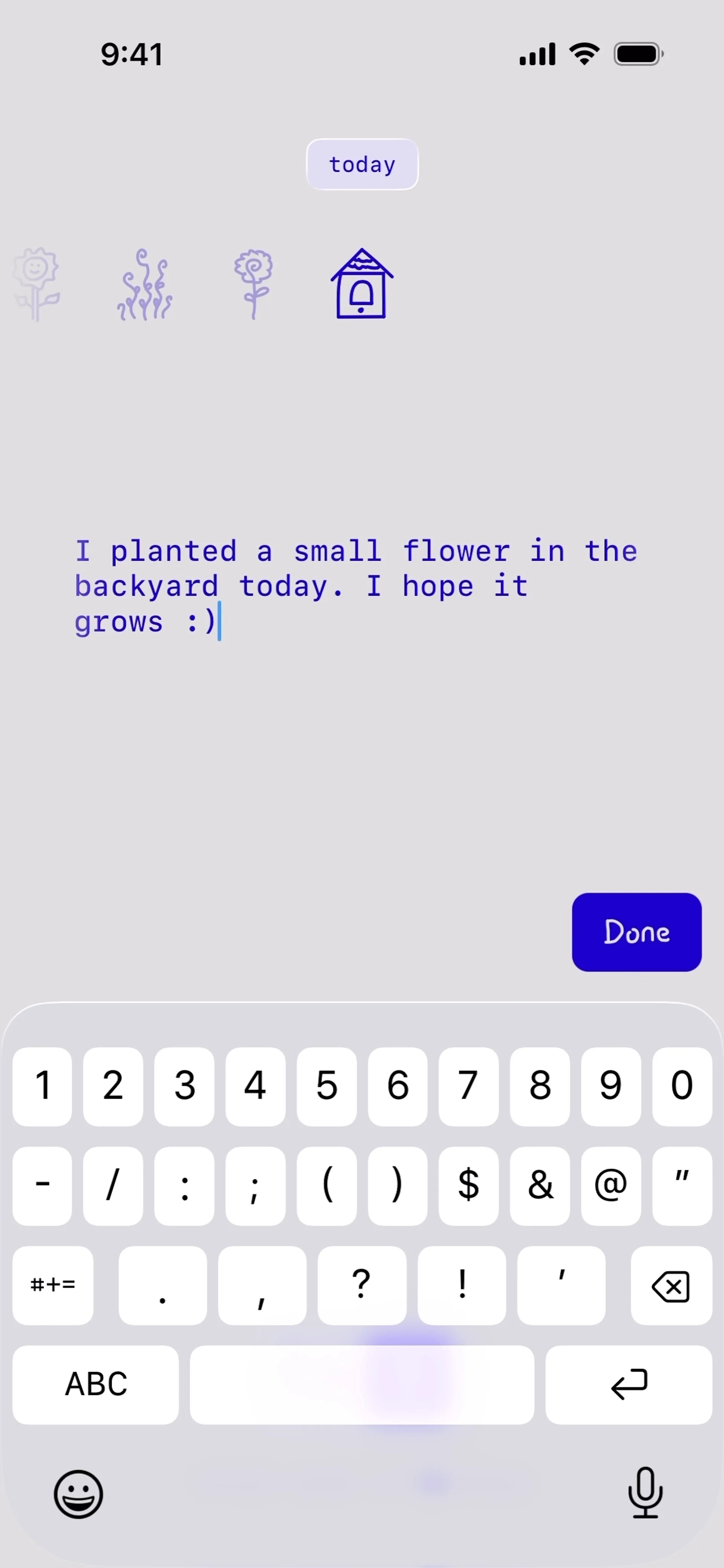The height and width of the screenshot is (1568, 724).
Task: Select the house with bell icon
Action: coord(362,284)
